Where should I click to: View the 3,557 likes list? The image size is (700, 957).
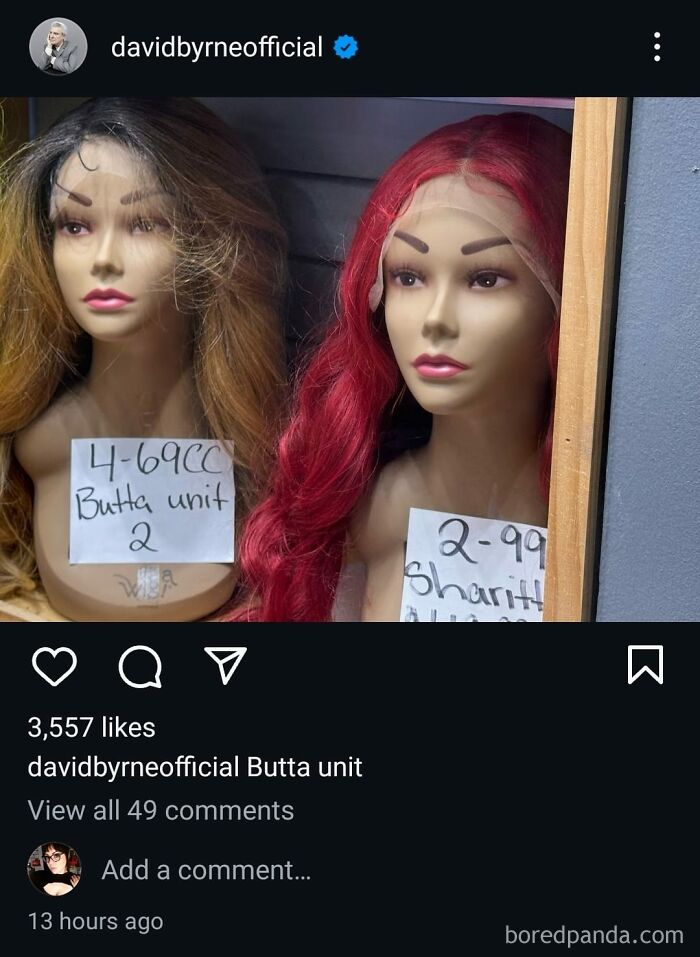pos(92,728)
